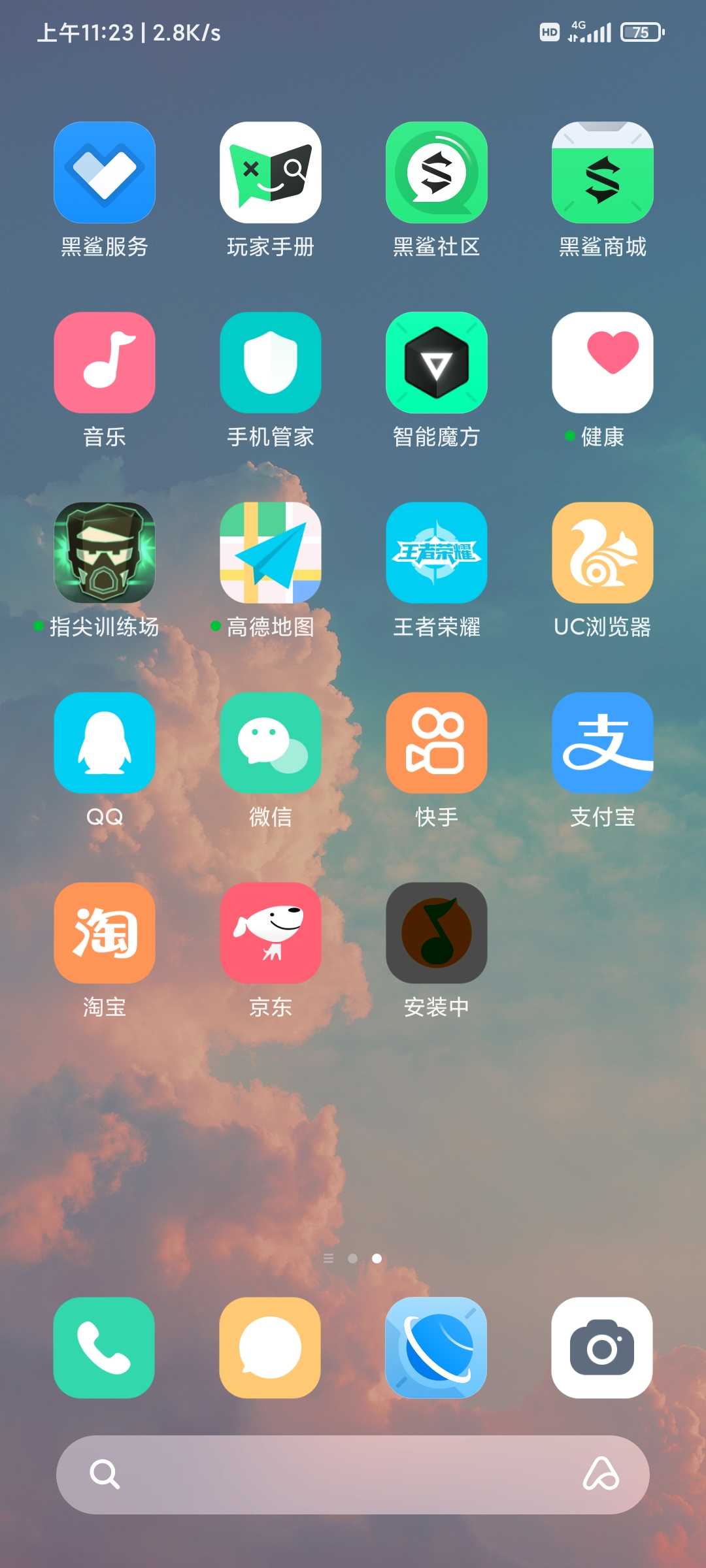Open the phone dialer in dock
706x1568 pixels.
pyautogui.click(x=105, y=1348)
